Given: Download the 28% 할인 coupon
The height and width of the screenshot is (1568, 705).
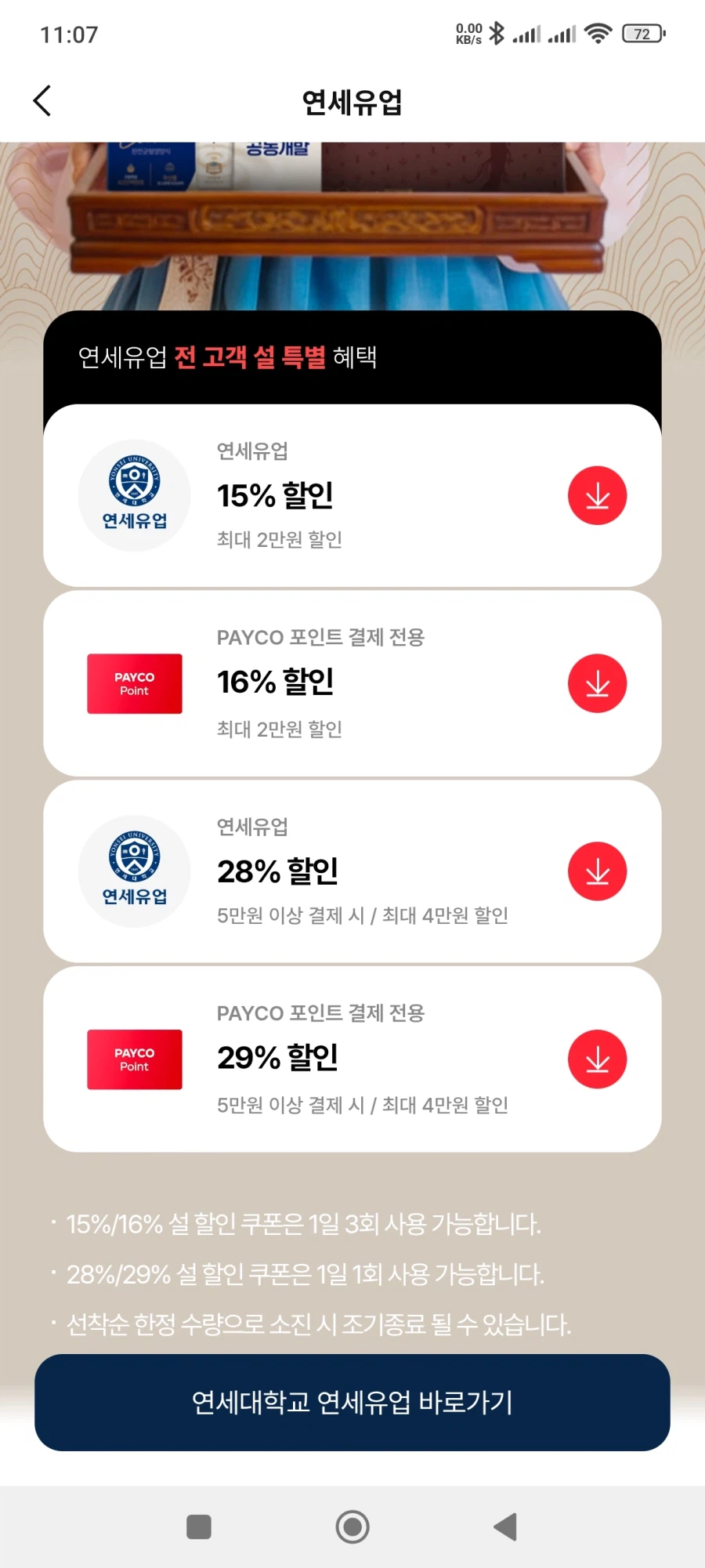Looking at the screenshot, I should pos(597,871).
